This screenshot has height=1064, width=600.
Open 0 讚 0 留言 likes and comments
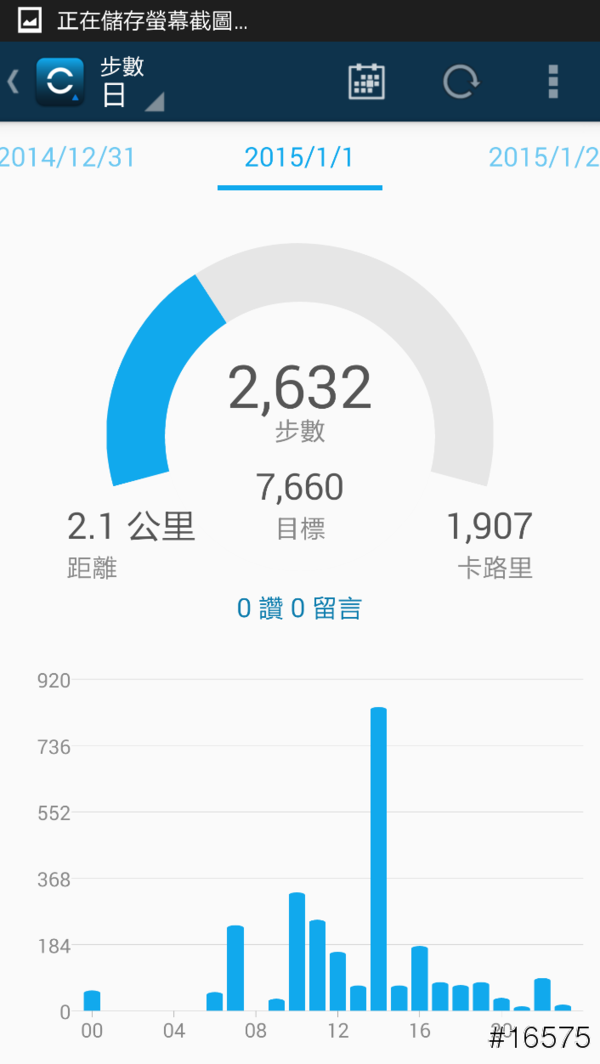click(x=299, y=608)
